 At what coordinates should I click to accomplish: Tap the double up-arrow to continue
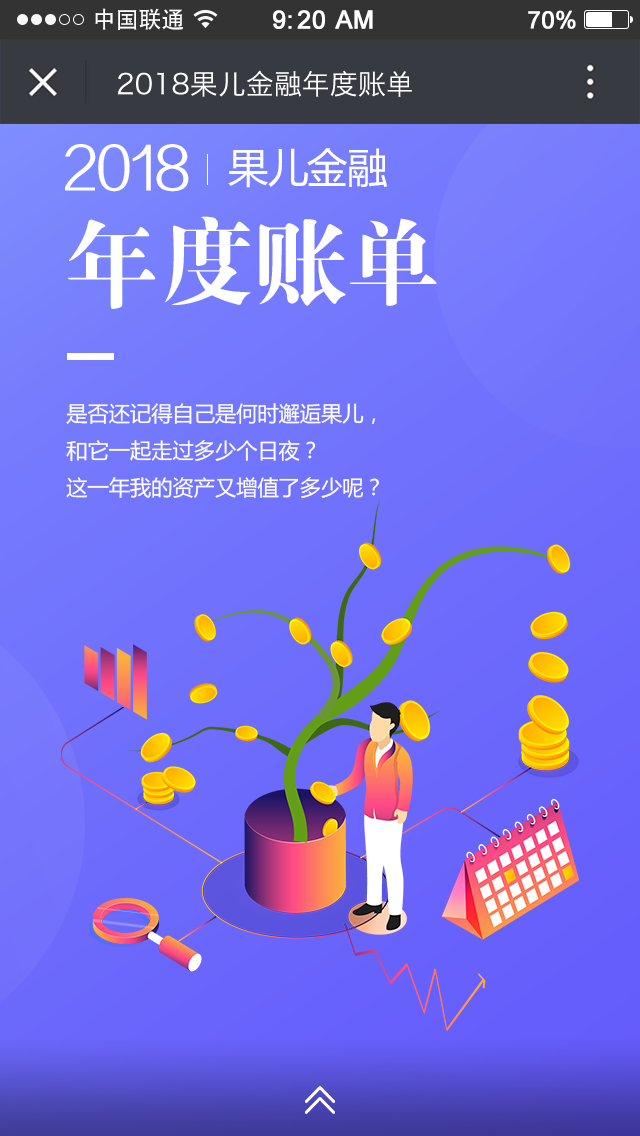click(x=320, y=1100)
